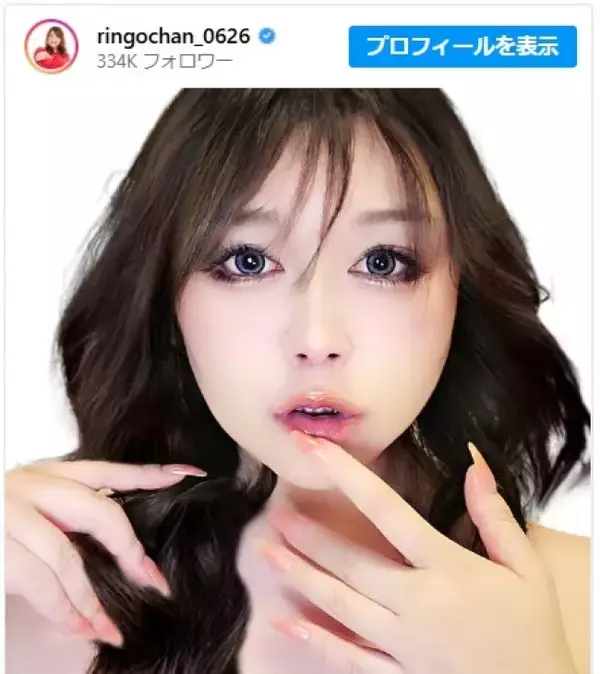The width and height of the screenshot is (600, 674).
Task: Tap the "プロフィールを表示" button
Action: 462,46
